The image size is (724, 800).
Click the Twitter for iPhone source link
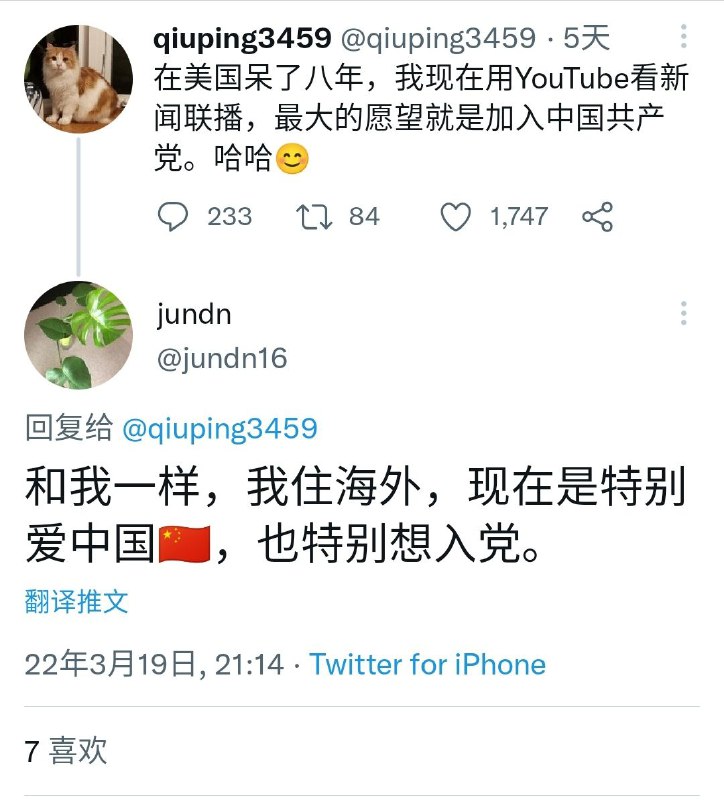[428, 663]
